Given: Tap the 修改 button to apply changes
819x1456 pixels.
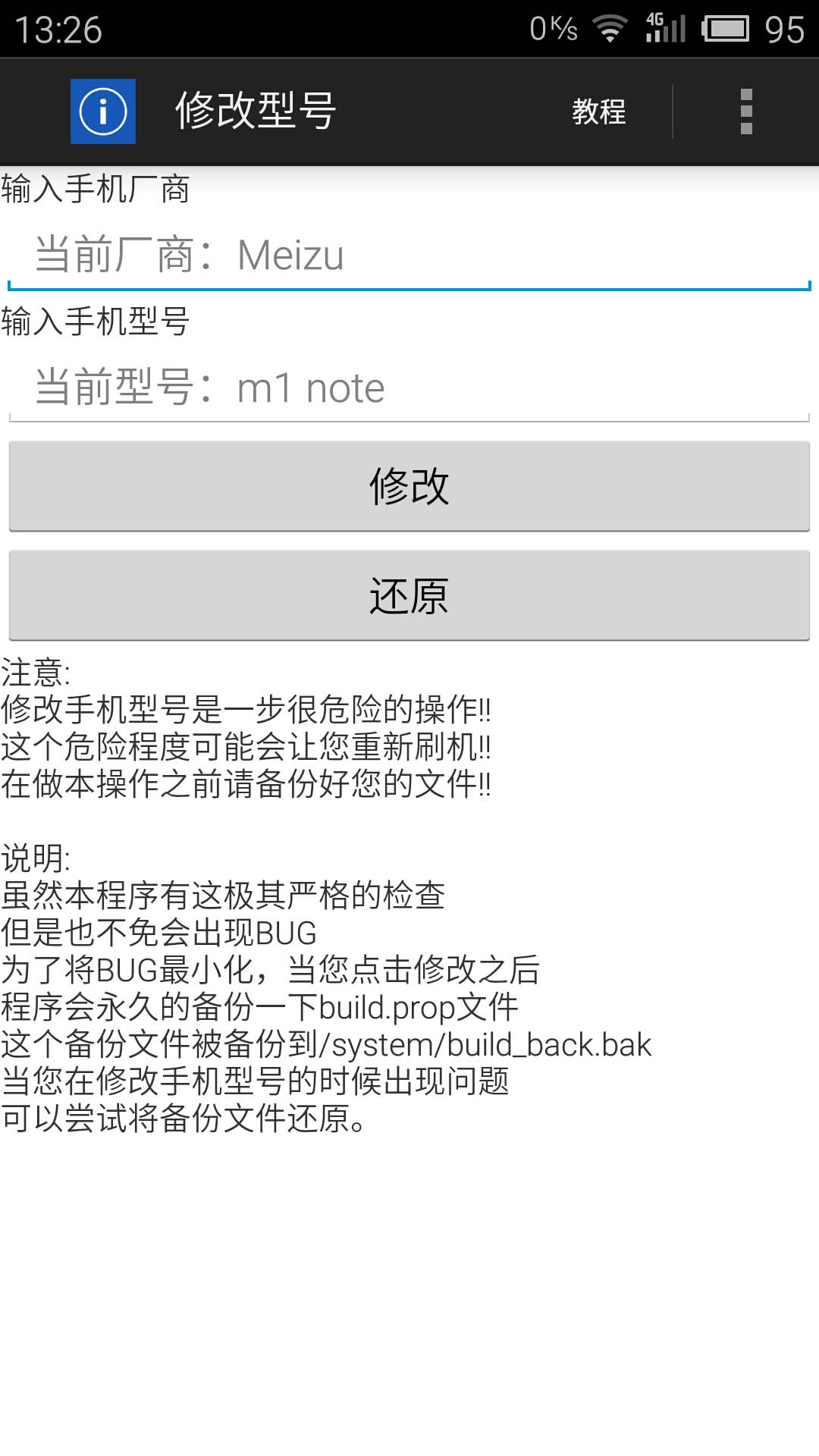Looking at the screenshot, I should [409, 486].
